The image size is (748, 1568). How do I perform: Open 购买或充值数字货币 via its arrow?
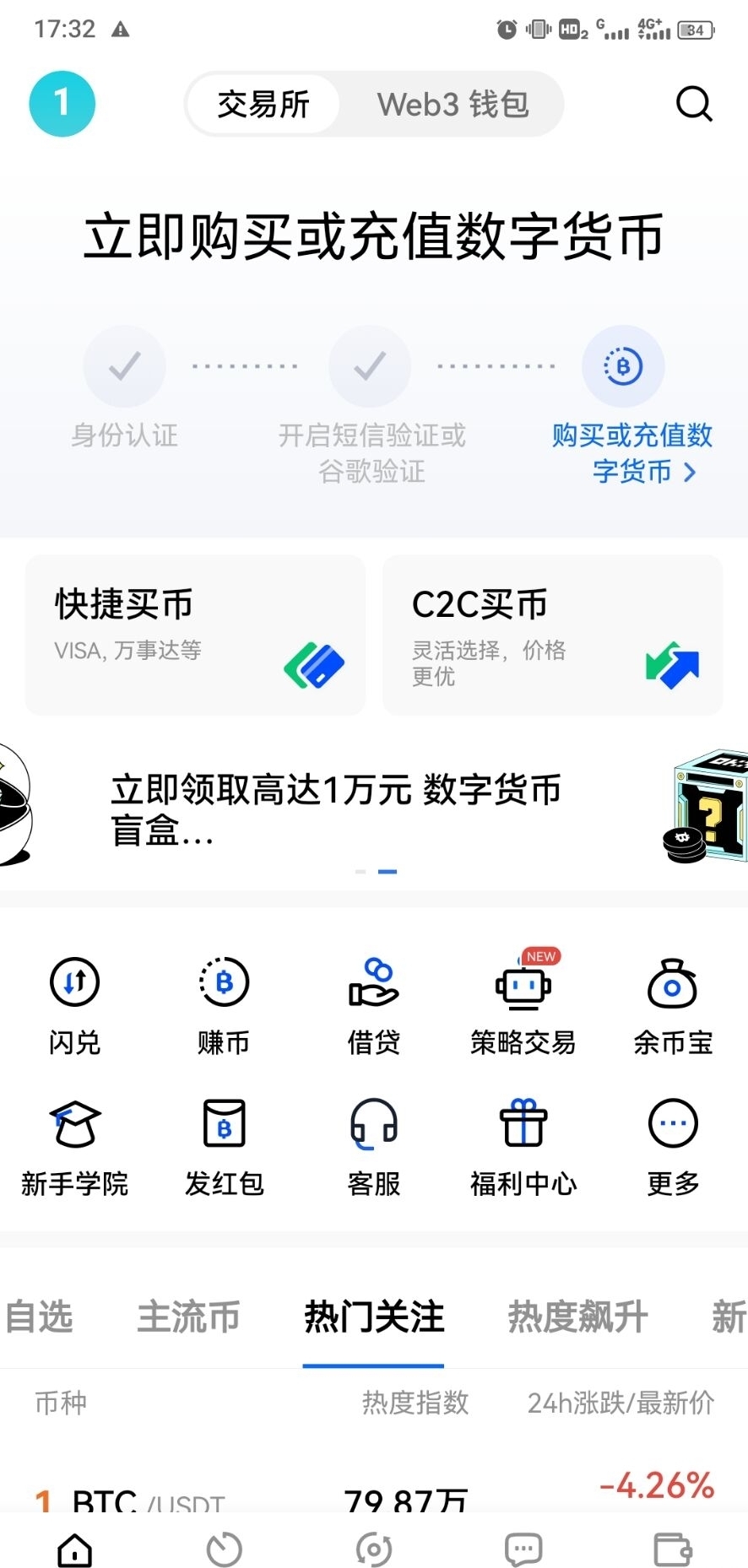point(689,473)
